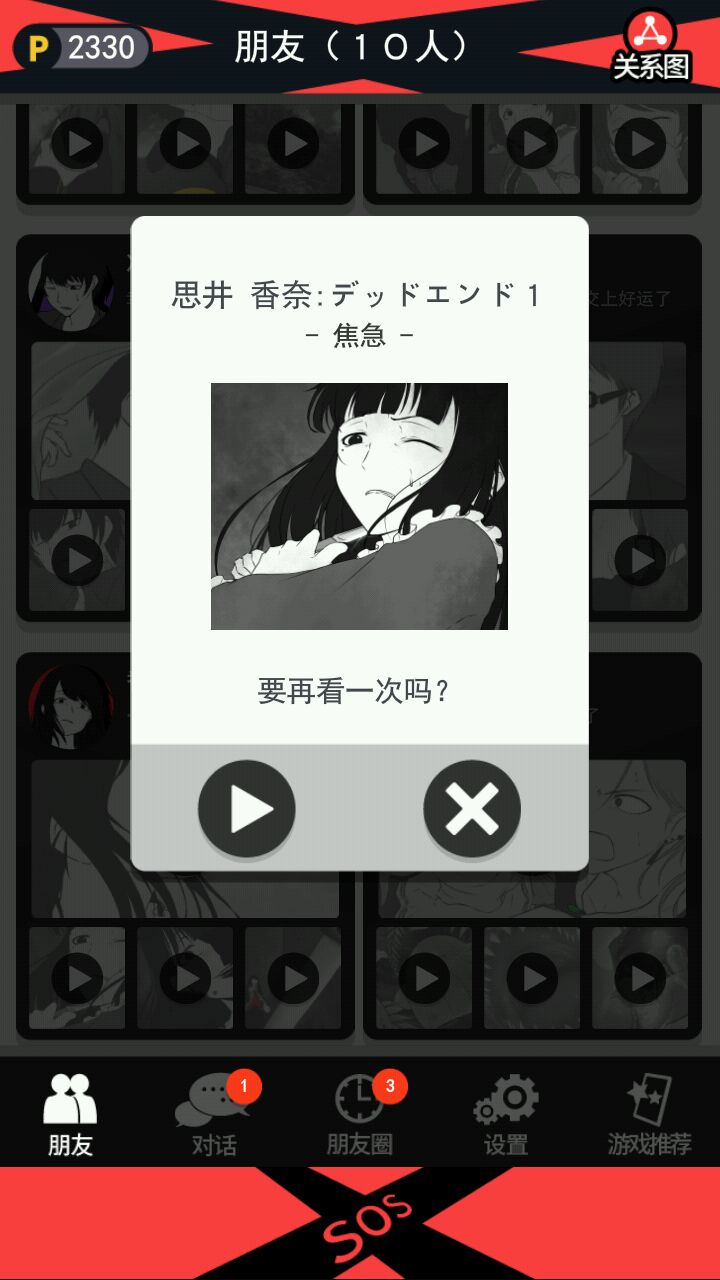Switch to the 朋友圈 tab
The width and height of the screenshot is (720, 1280).
[360, 1113]
